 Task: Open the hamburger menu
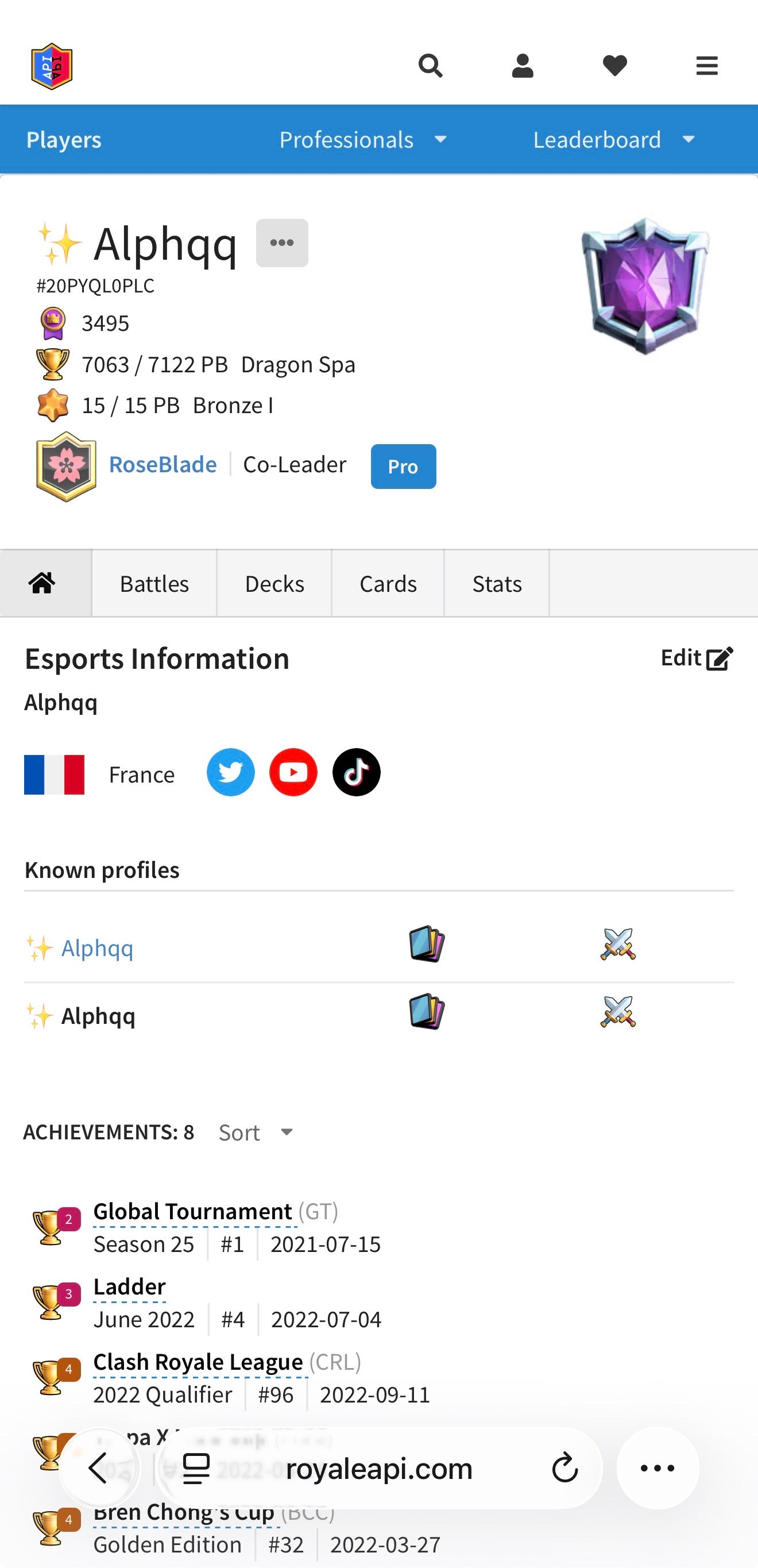[x=706, y=65]
